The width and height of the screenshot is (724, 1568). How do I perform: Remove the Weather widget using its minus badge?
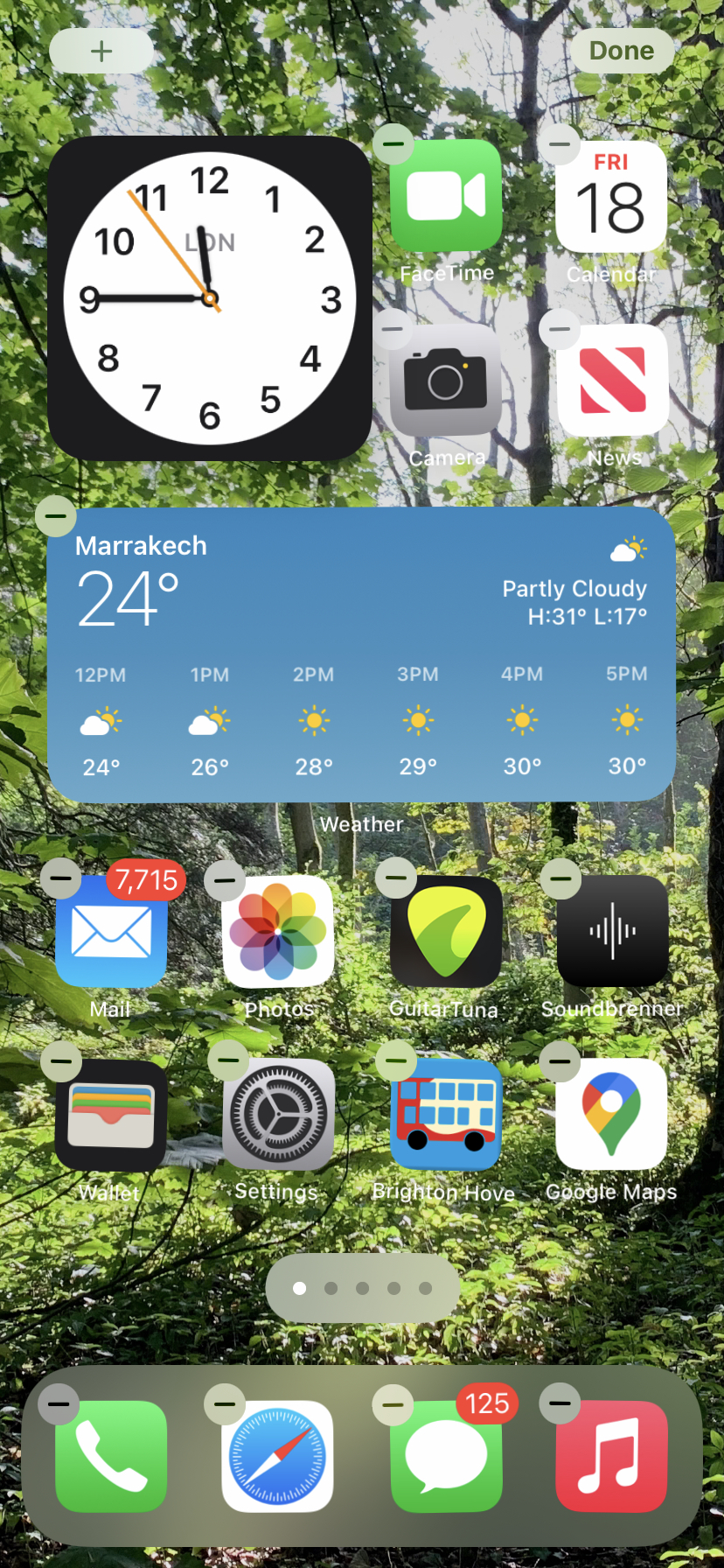(56, 516)
